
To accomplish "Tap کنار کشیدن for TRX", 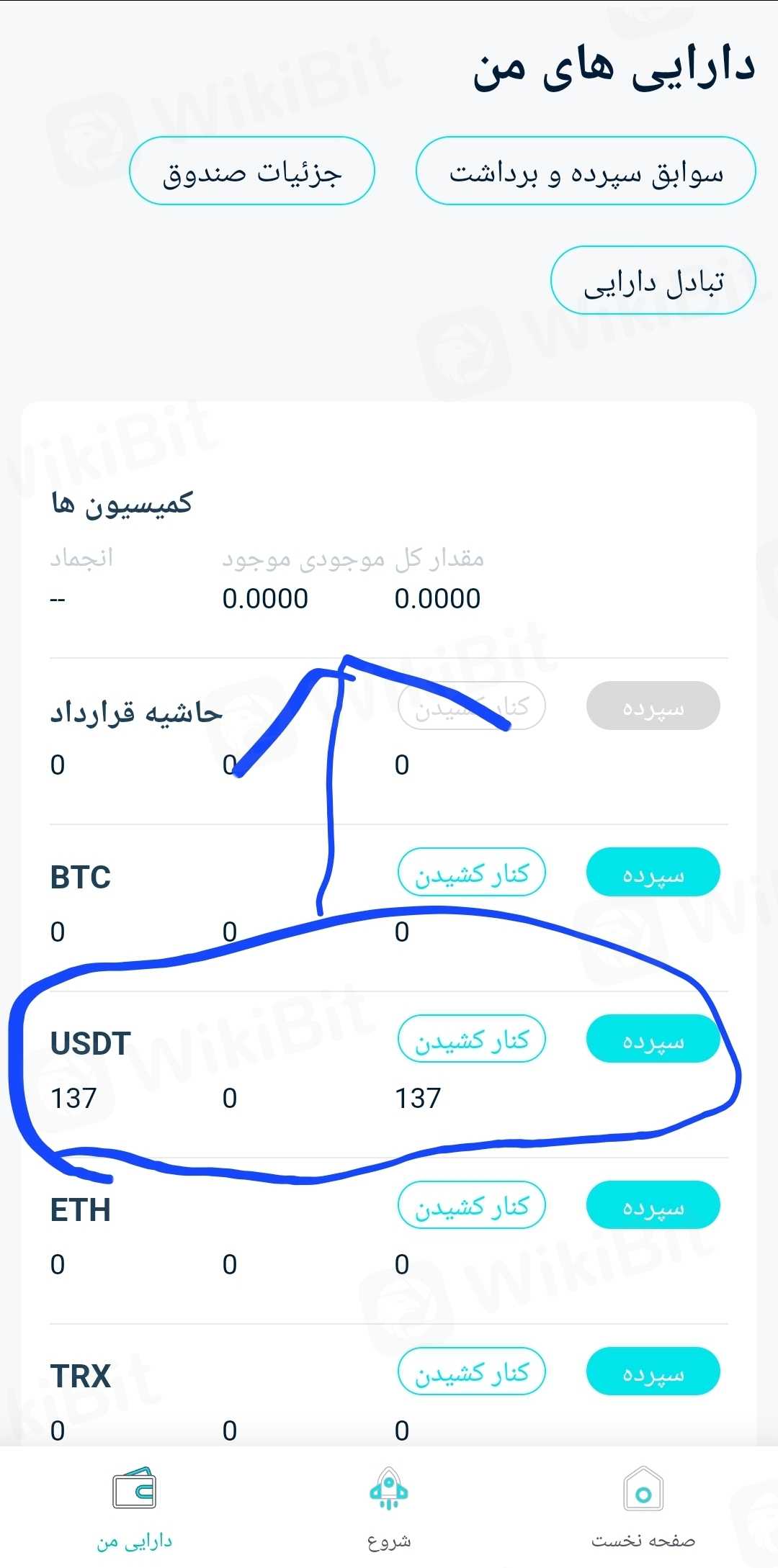I will pos(472,1371).
